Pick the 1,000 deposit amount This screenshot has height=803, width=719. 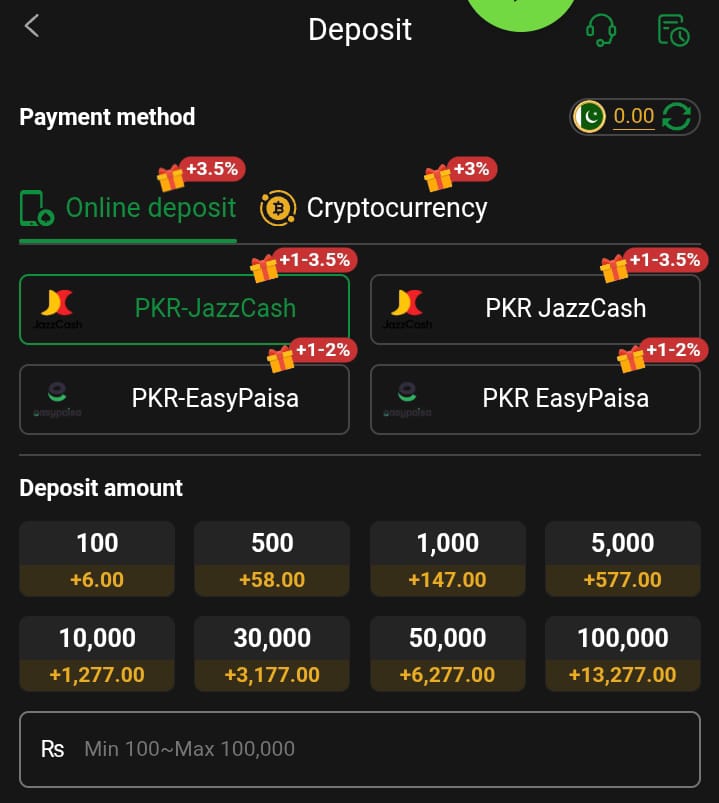(x=448, y=559)
